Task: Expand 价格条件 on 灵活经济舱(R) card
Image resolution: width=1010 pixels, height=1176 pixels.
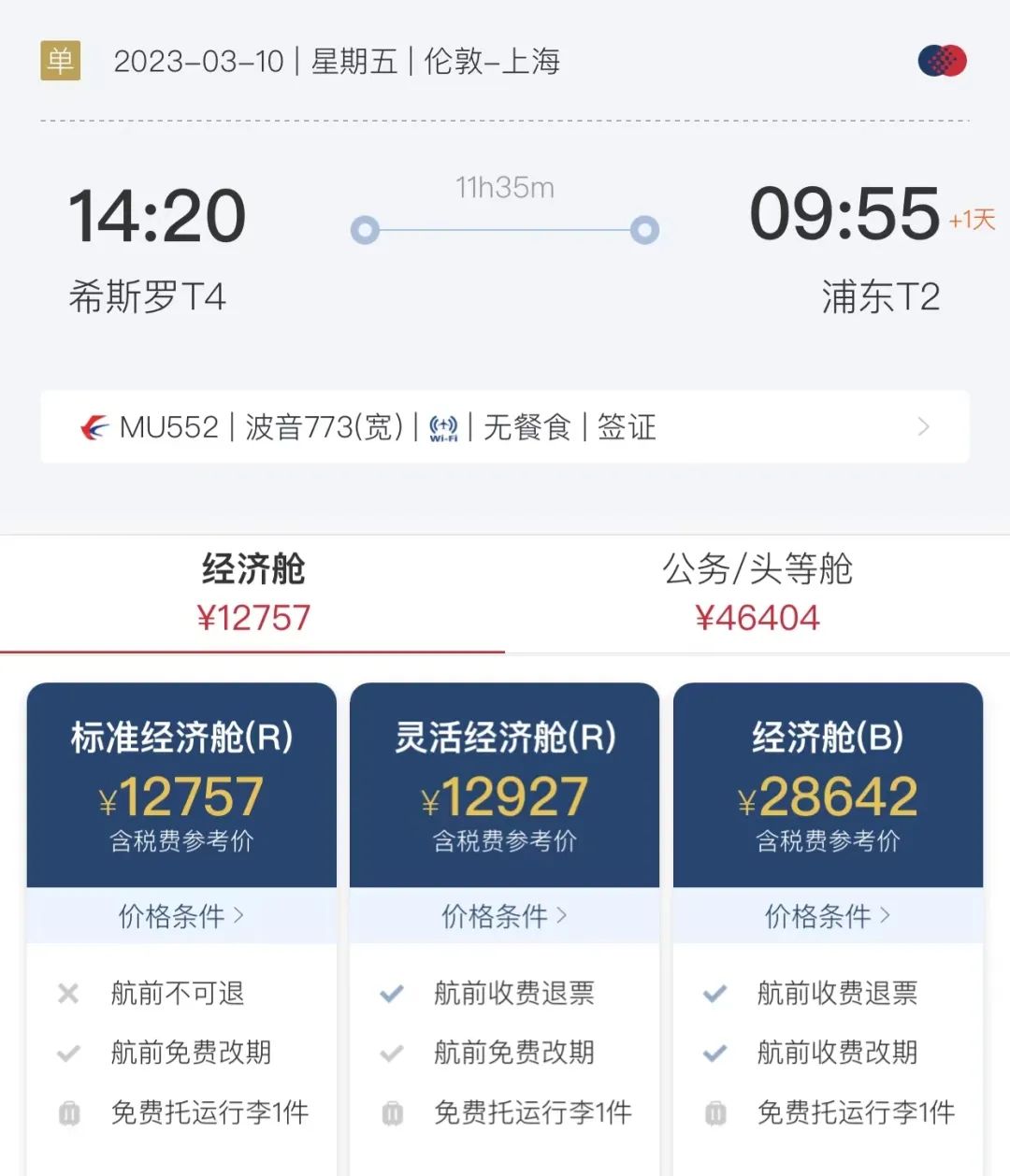Action: [503, 916]
